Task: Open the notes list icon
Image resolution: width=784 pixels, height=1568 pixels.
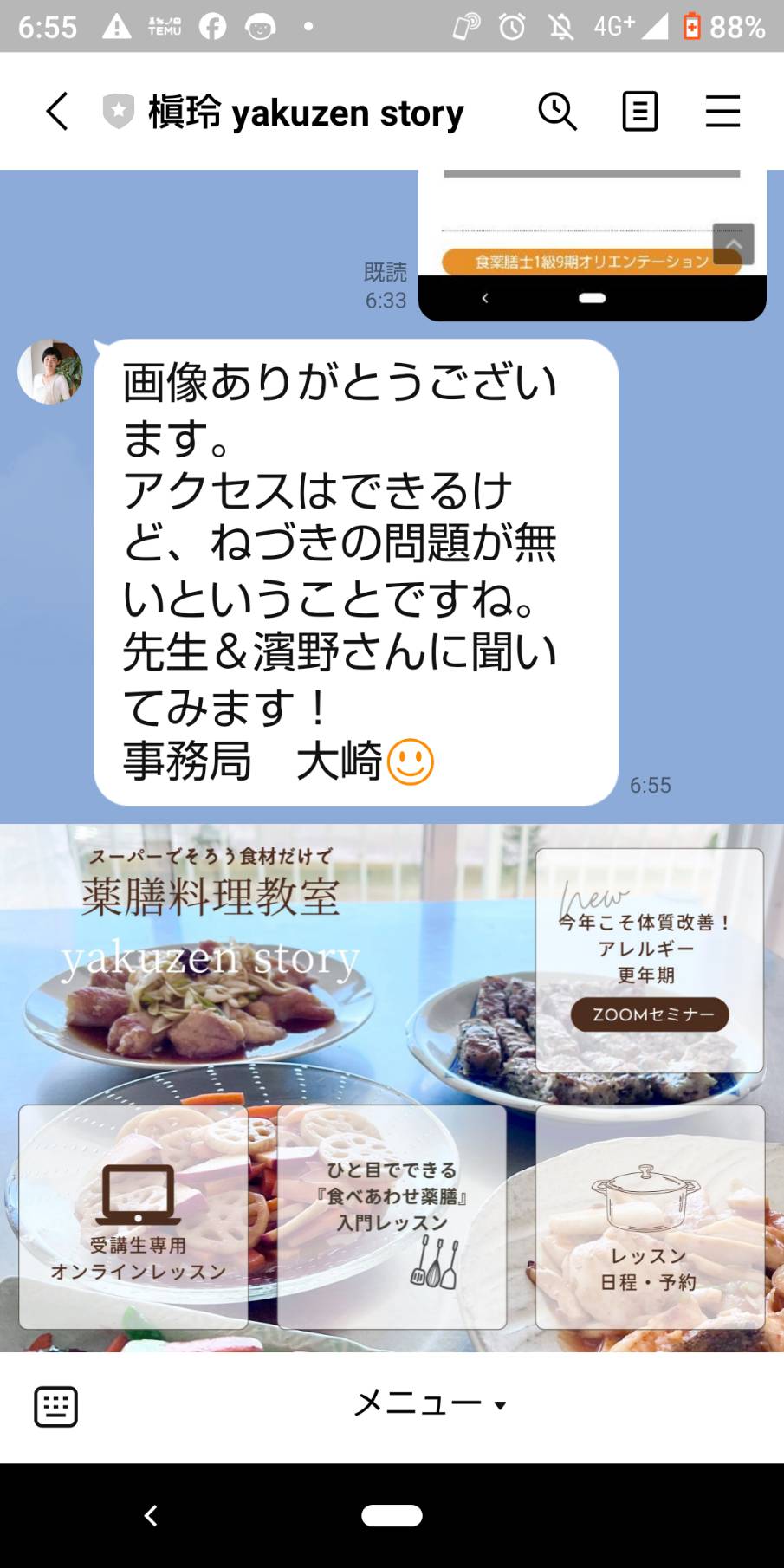Action: [x=639, y=112]
